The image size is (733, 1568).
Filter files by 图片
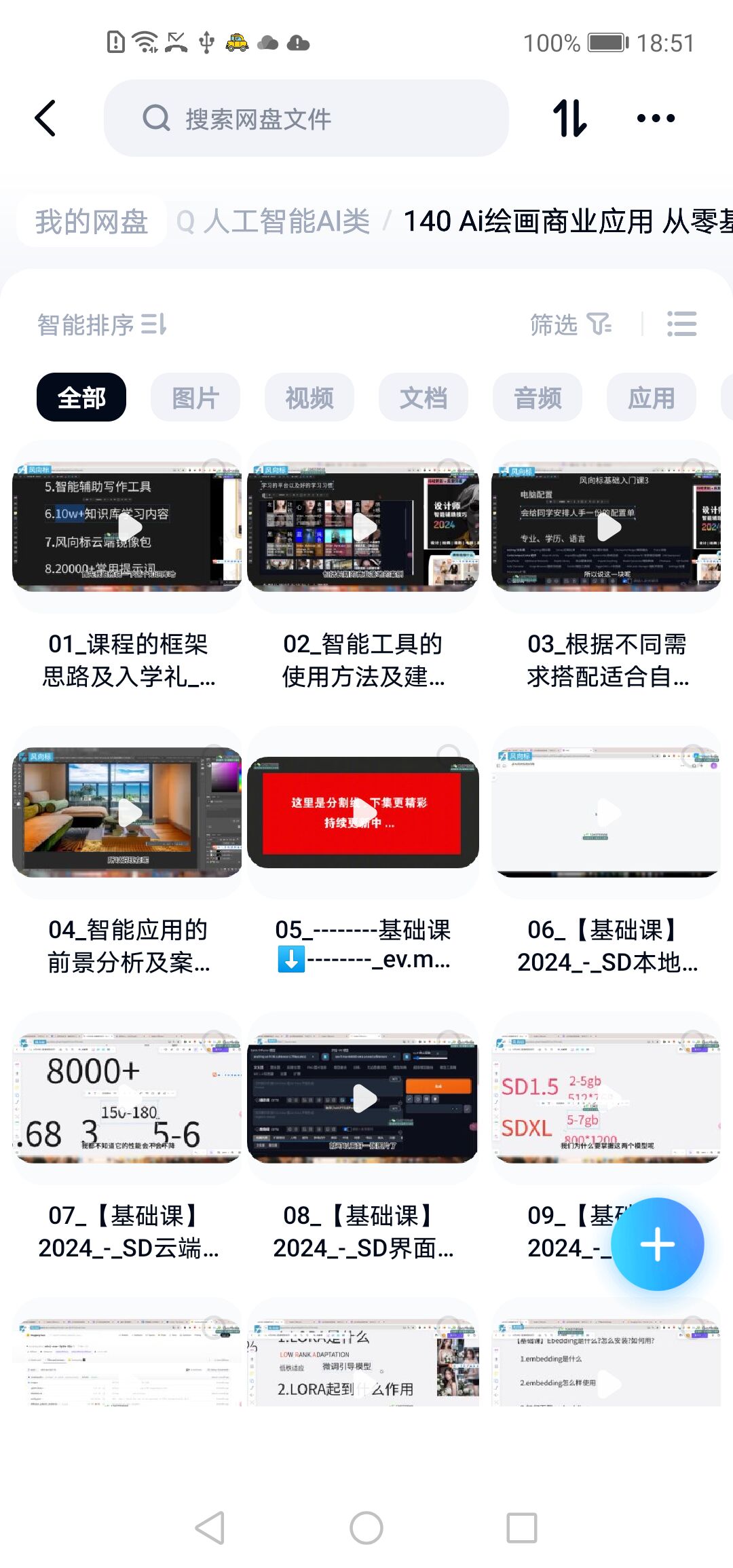(x=195, y=398)
